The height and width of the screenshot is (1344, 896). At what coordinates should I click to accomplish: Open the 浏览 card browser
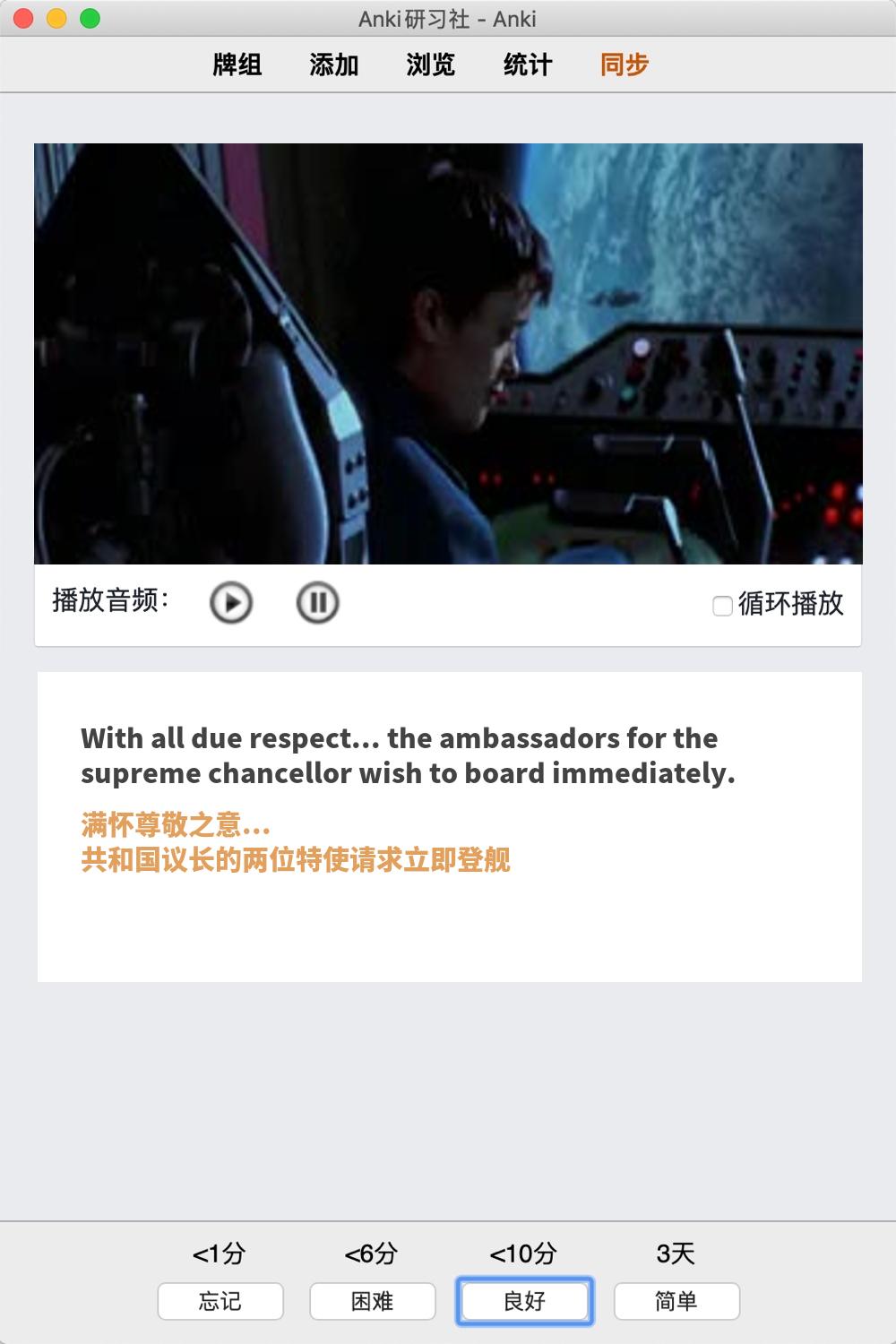pyautogui.click(x=431, y=65)
